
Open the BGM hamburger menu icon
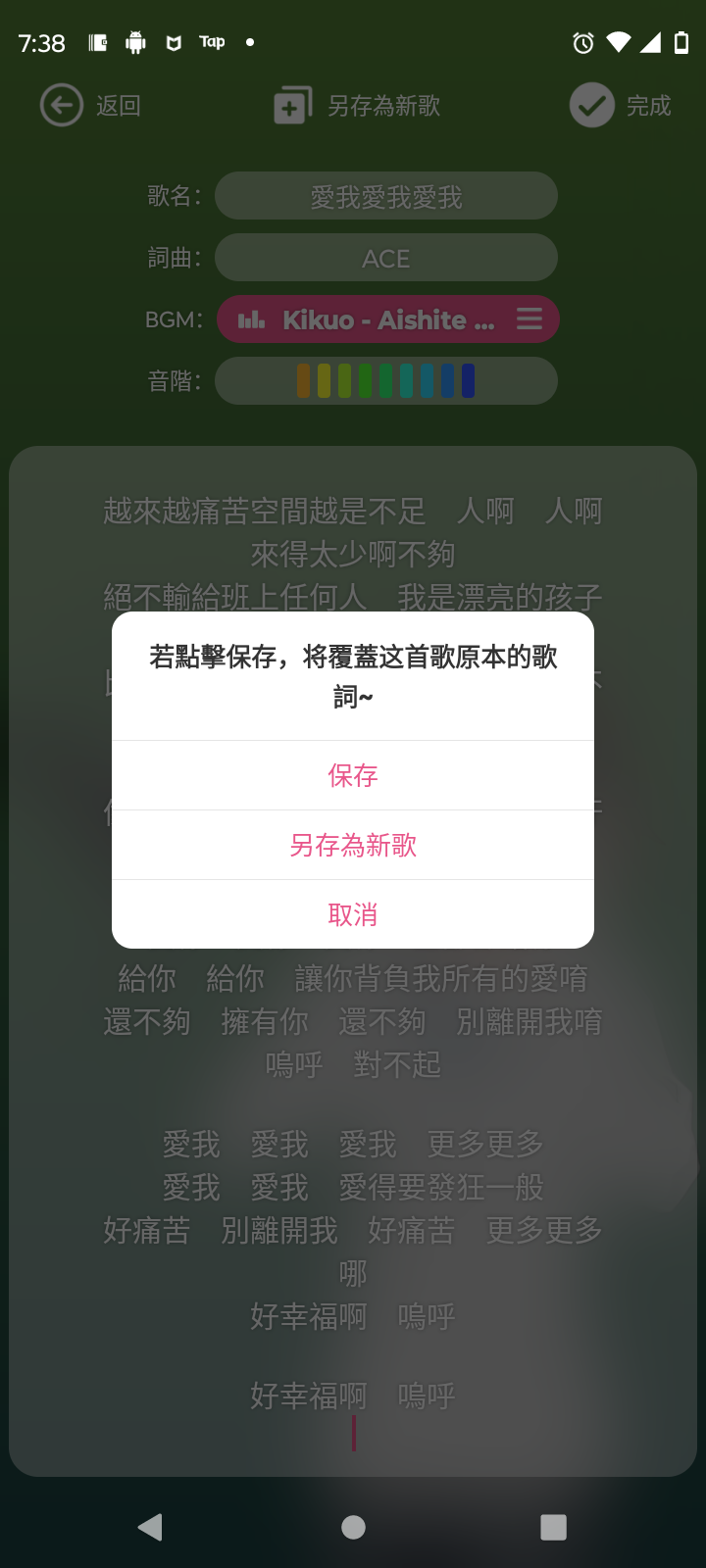(x=529, y=319)
